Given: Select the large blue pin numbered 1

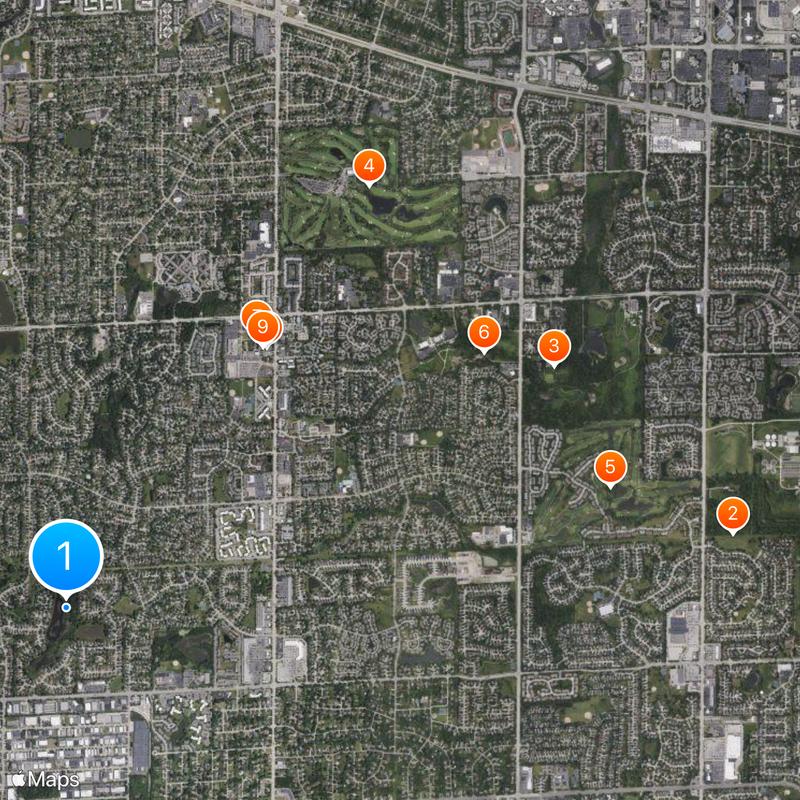Looking at the screenshot, I should coord(66,555).
